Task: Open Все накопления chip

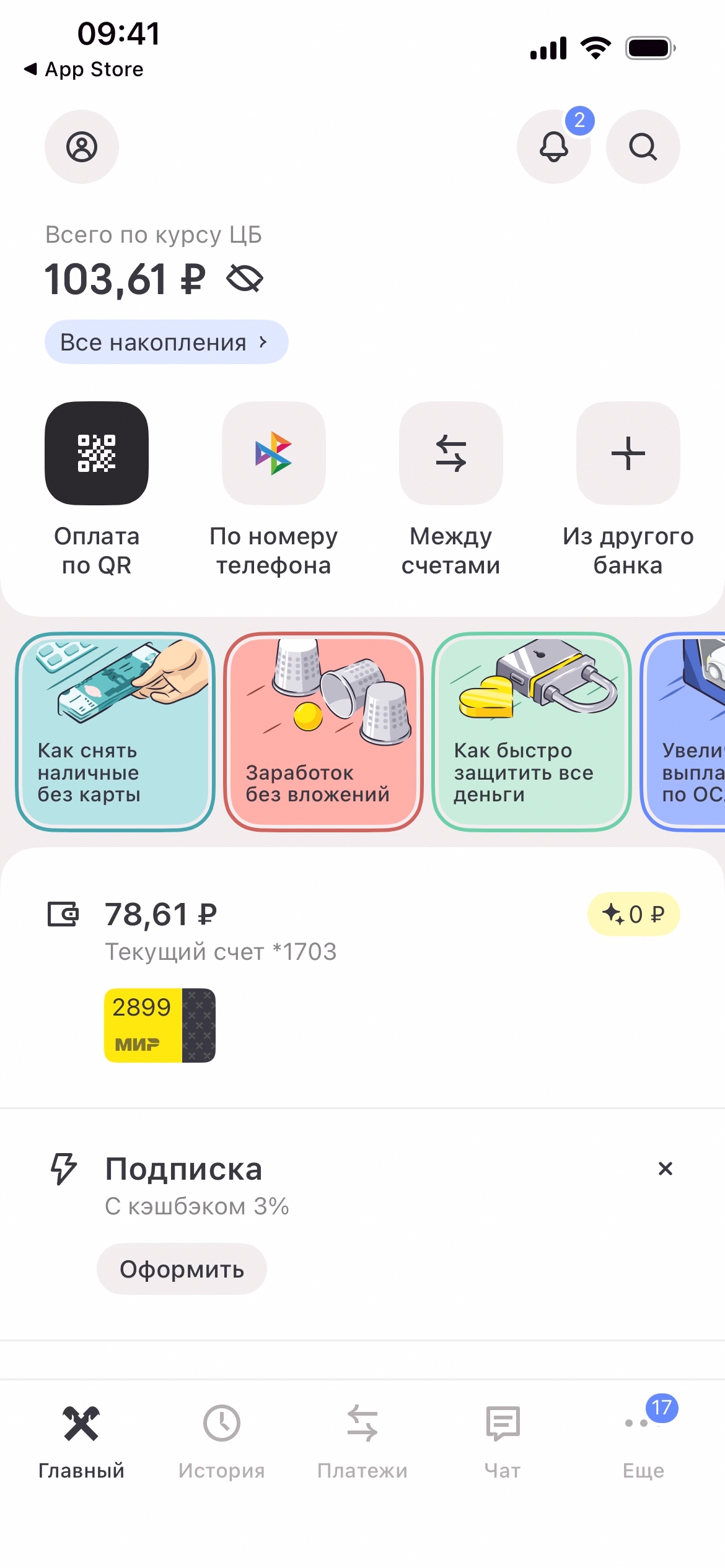Action: point(165,342)
